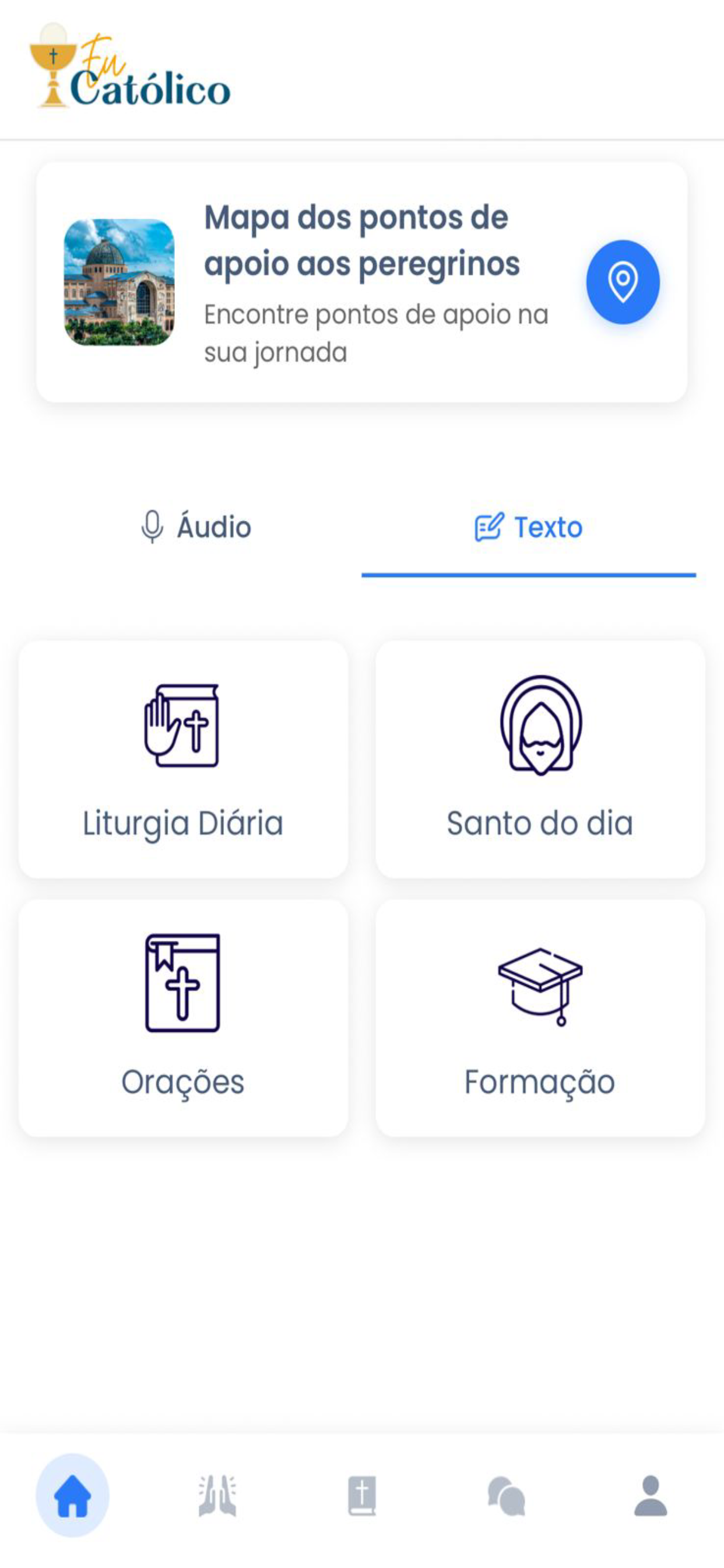Open Santo do dia
Image resolution: width=724 pixels, height=1568 pixels.
(x=540, y=758)
